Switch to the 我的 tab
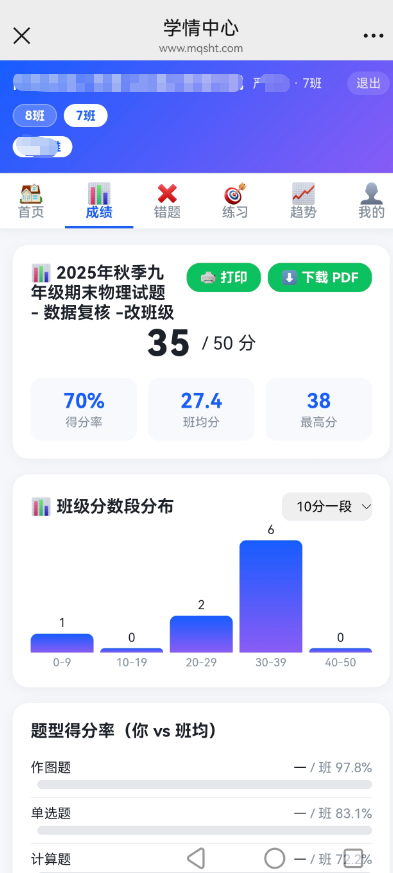 [371, 201]
